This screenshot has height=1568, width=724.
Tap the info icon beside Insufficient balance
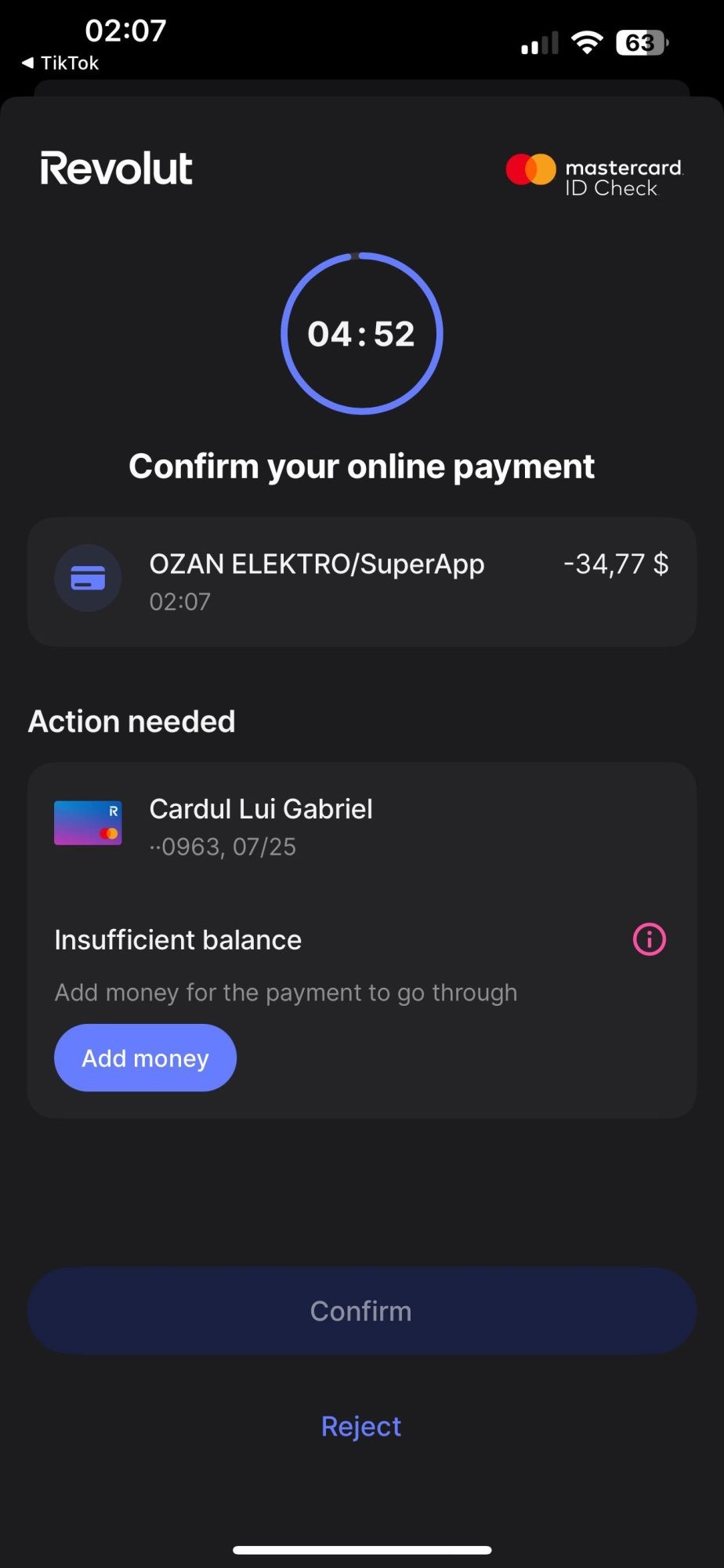[x=649, y=939]
